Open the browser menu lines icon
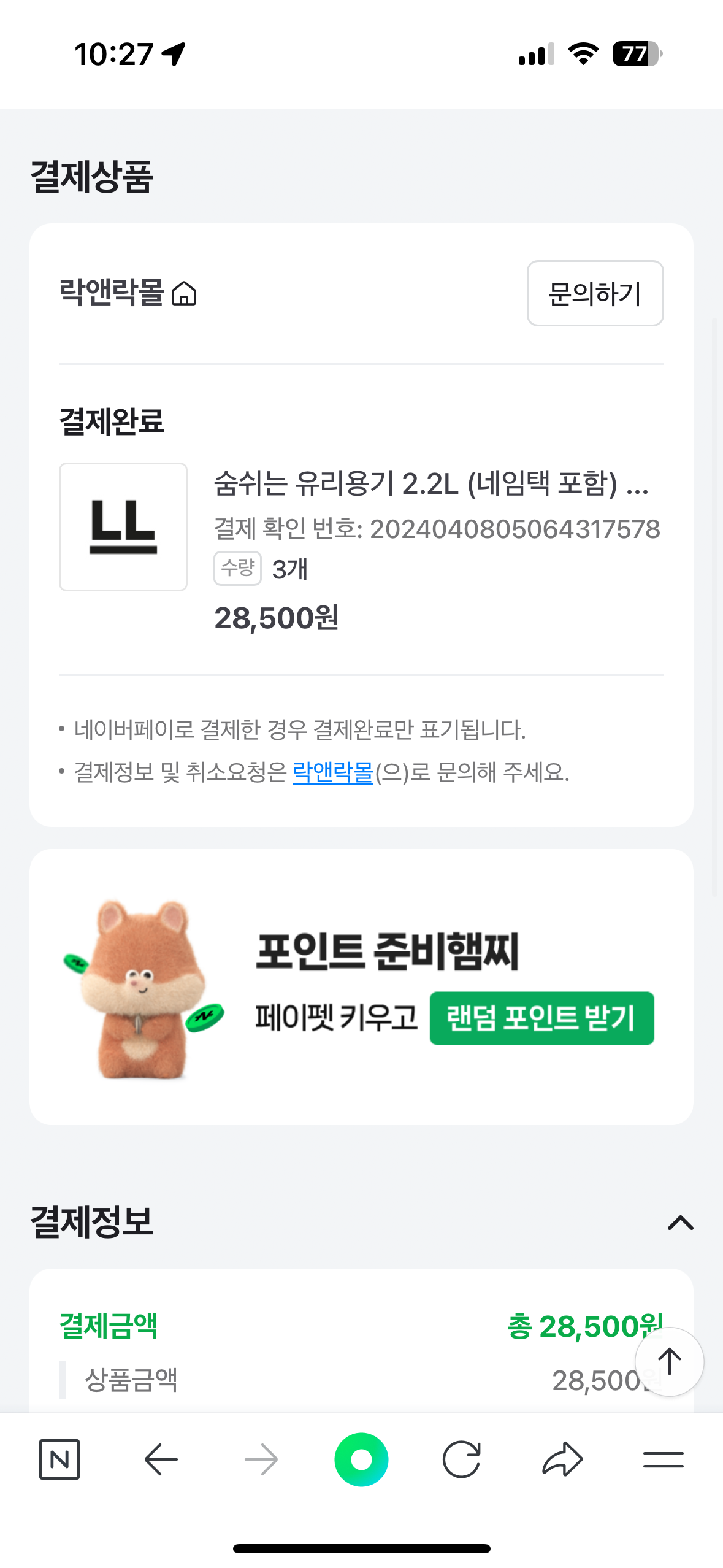The image size is (723, 1568). (663, 1459)
